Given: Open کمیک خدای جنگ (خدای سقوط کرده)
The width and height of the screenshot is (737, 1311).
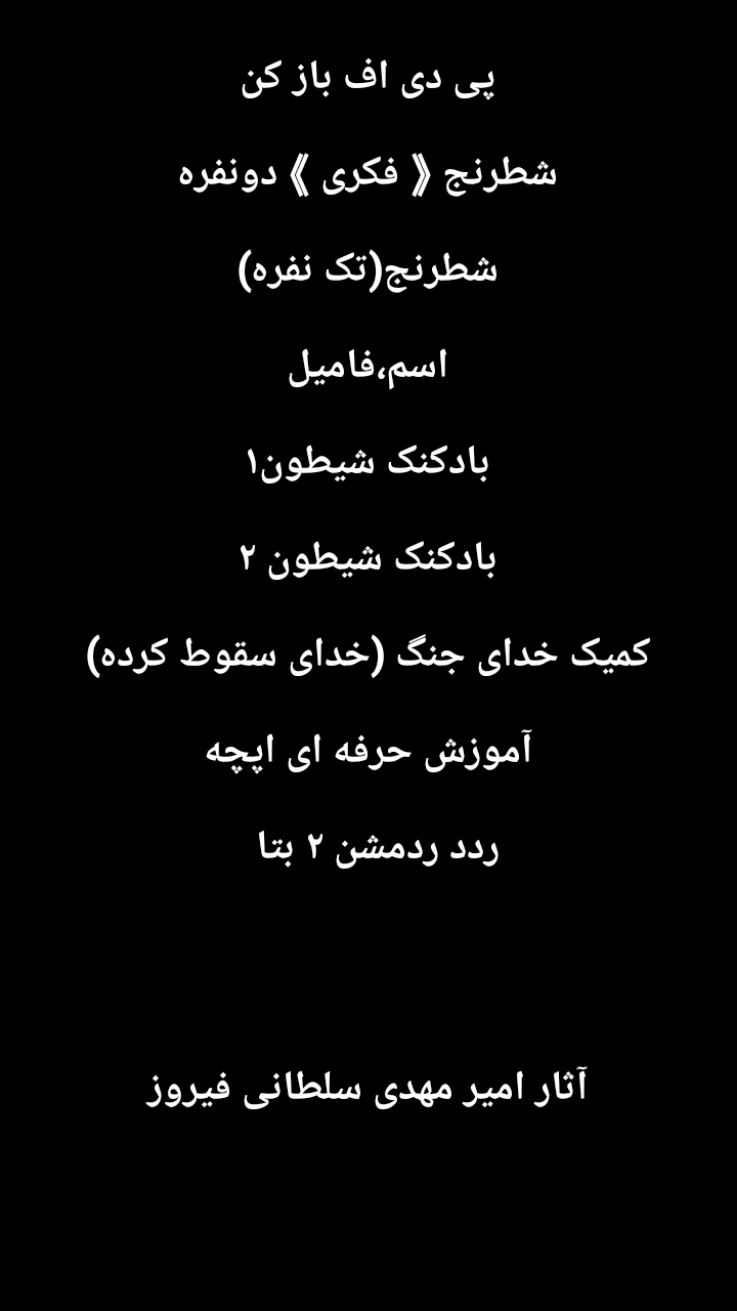Looking at the screenshot, I should (x=368, y=655).
